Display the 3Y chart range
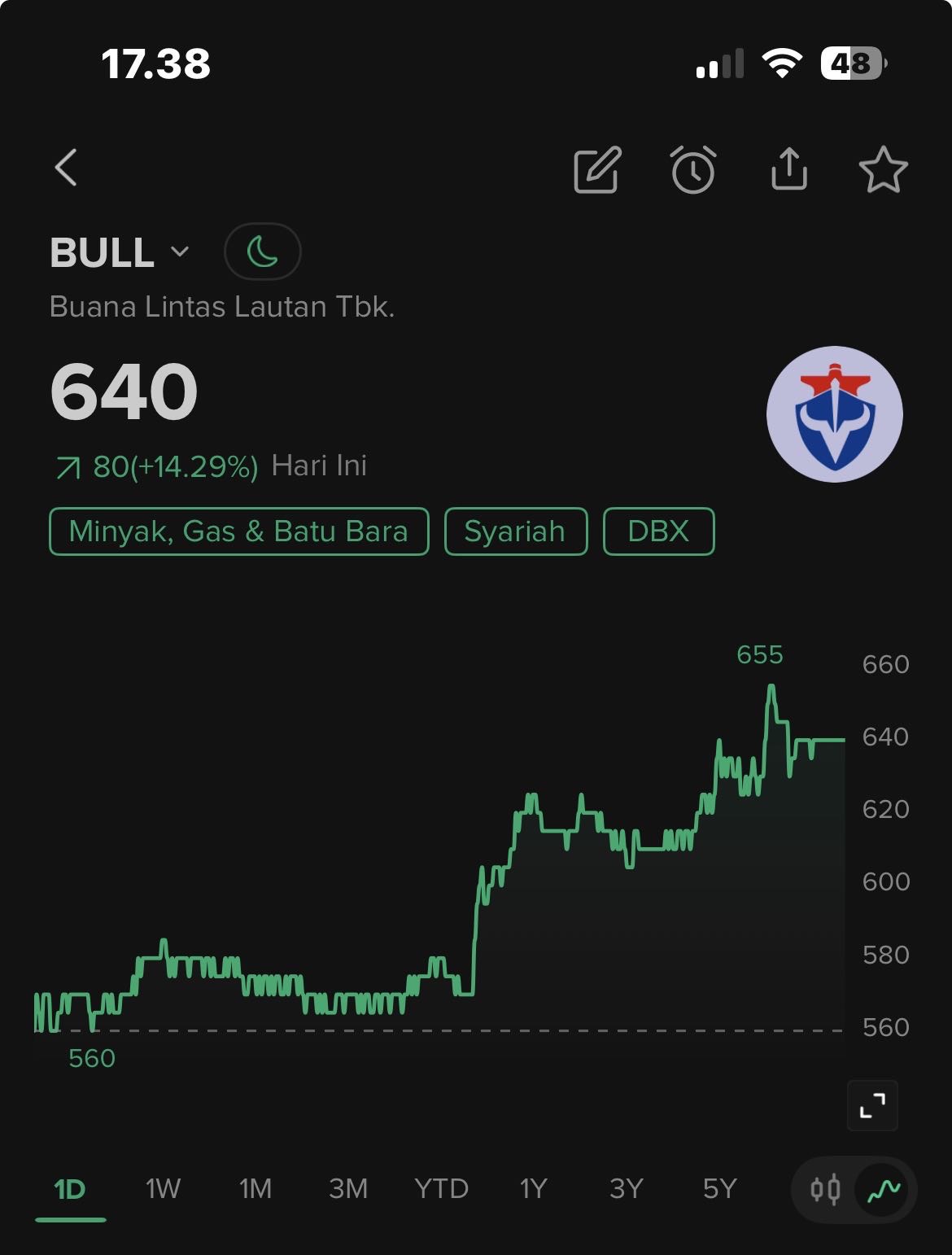Viewport: 952px width, 1255px height. (627, 1189)
